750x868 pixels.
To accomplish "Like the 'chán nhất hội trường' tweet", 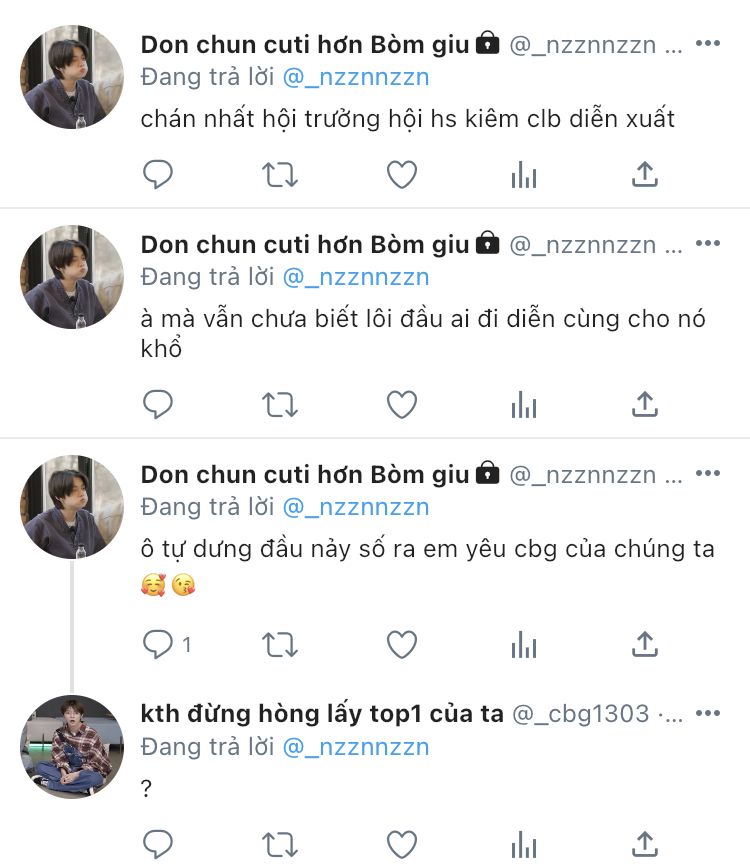I will (x=402, y=175).
